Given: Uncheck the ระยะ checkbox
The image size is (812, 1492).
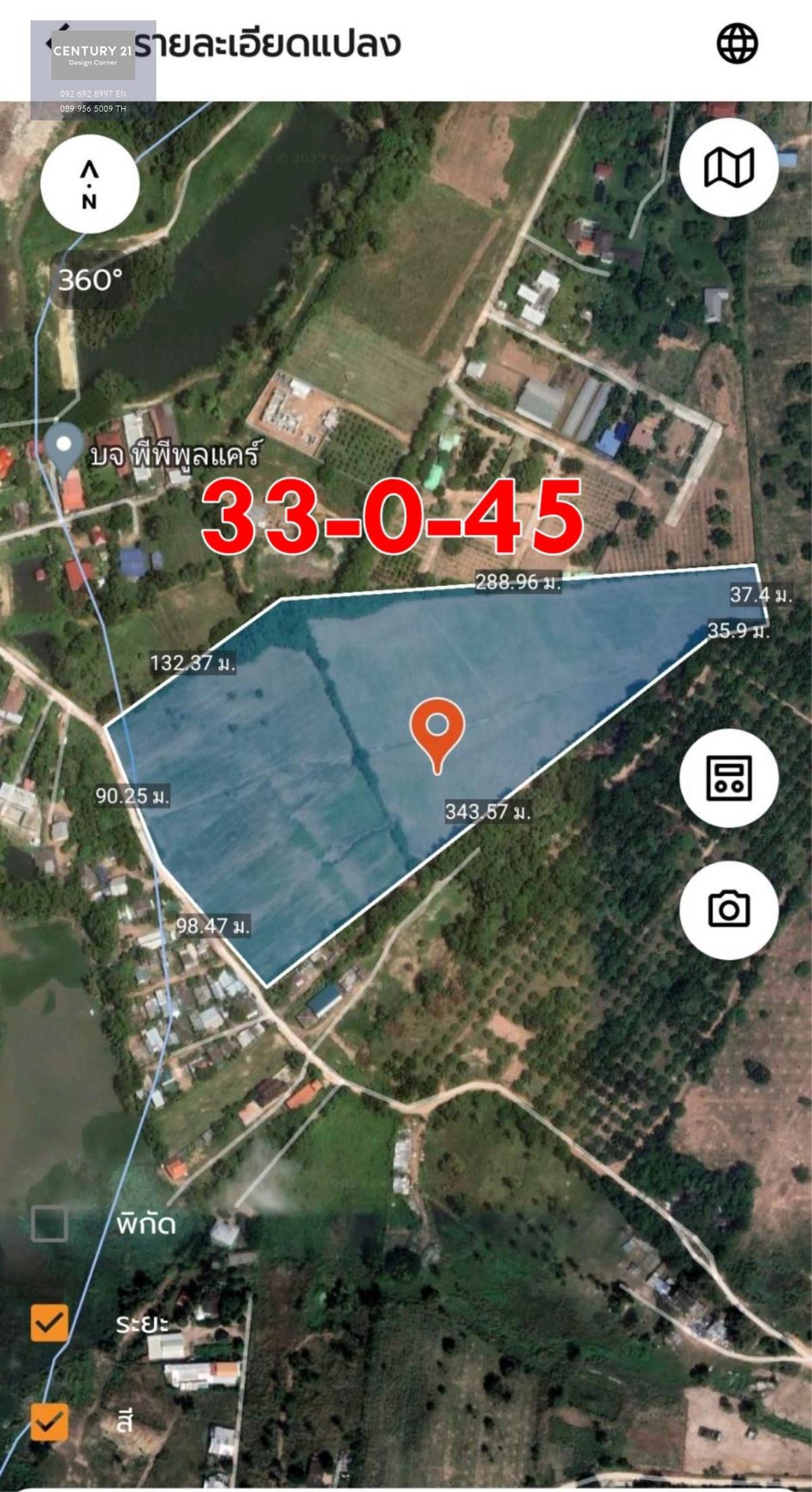Looking at the screenshot, I should tap(49, 1322).
